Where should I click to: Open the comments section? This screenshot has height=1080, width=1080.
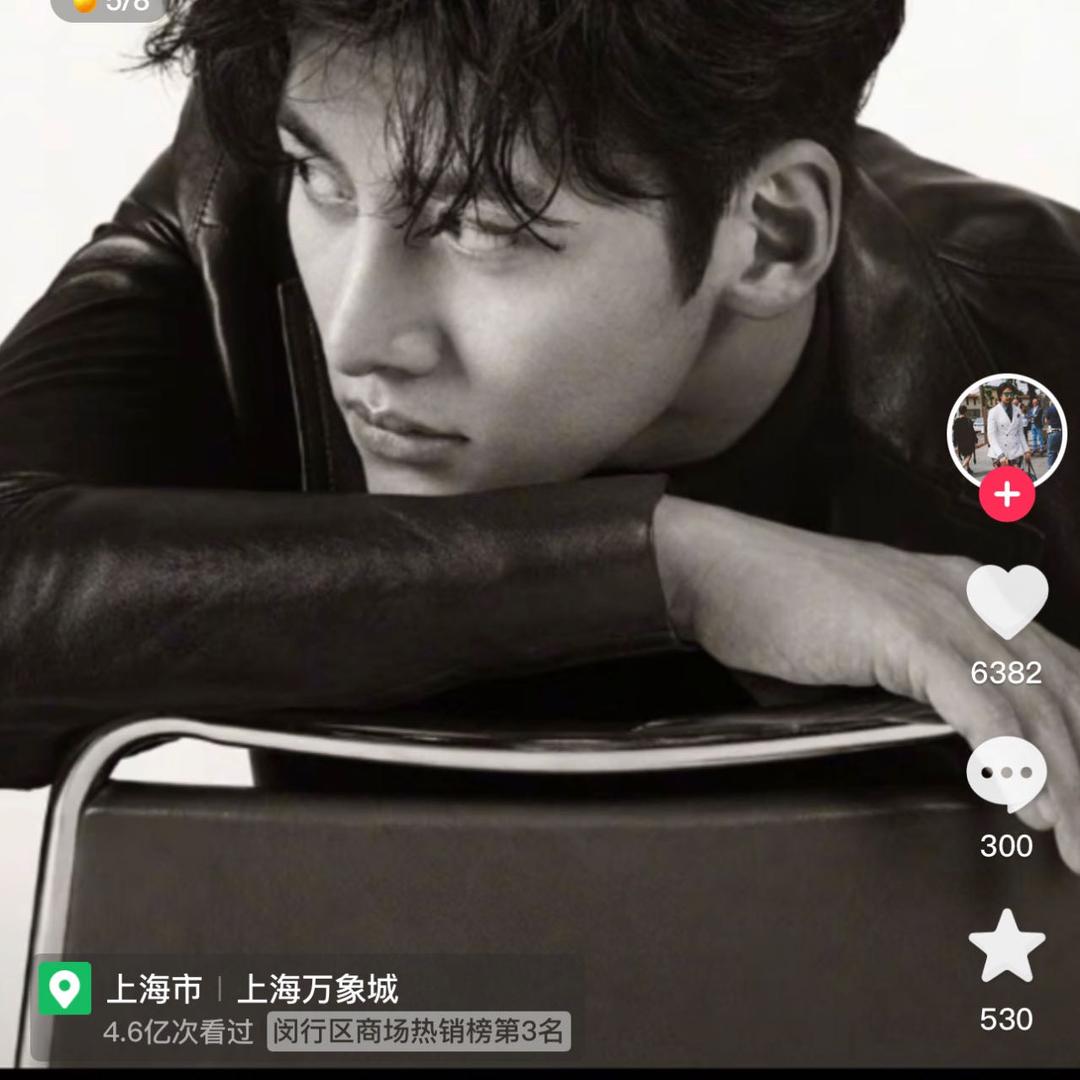pyautogui.click(x=1006, y=774)
